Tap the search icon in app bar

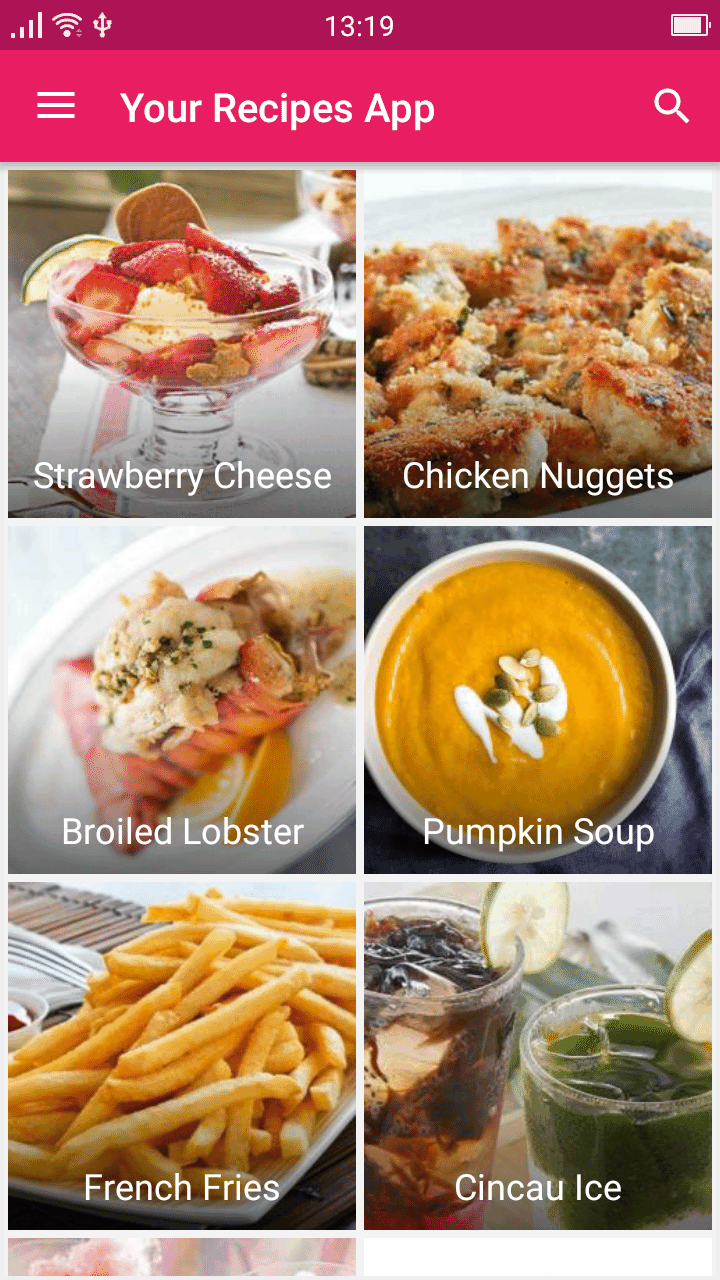point(672,106)
